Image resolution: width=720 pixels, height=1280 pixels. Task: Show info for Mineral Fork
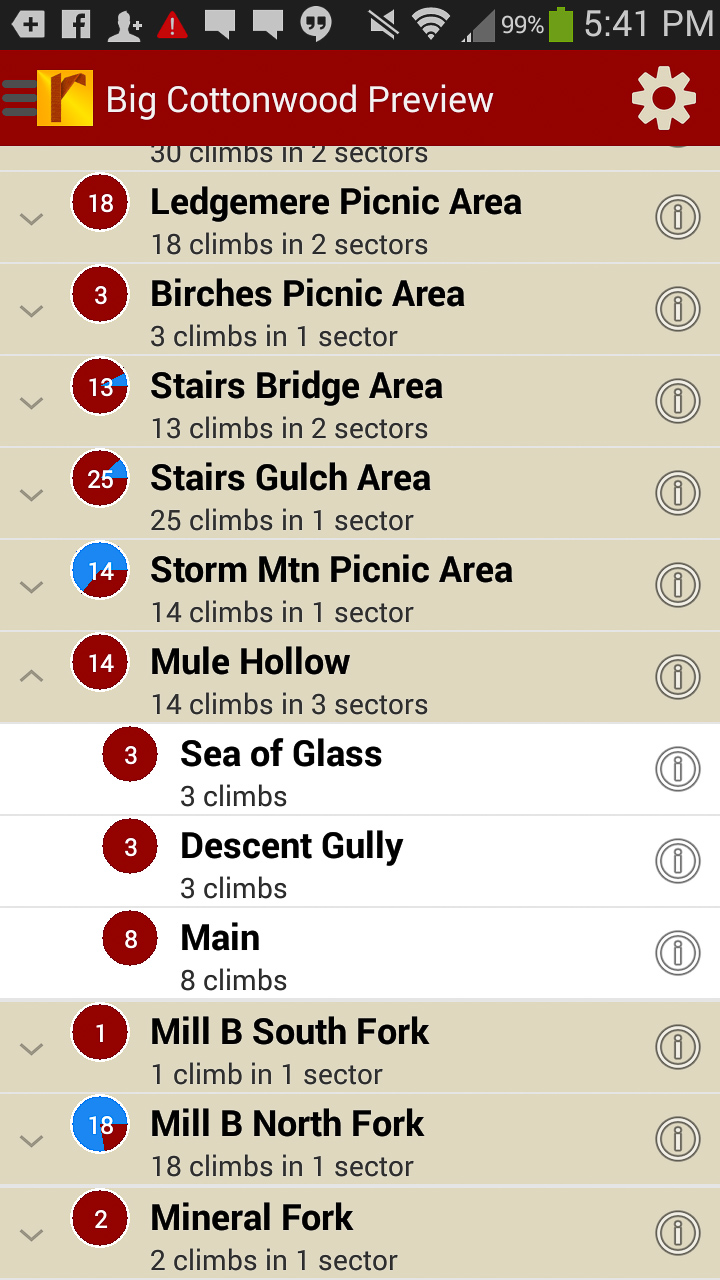(x=677, y=1231)
